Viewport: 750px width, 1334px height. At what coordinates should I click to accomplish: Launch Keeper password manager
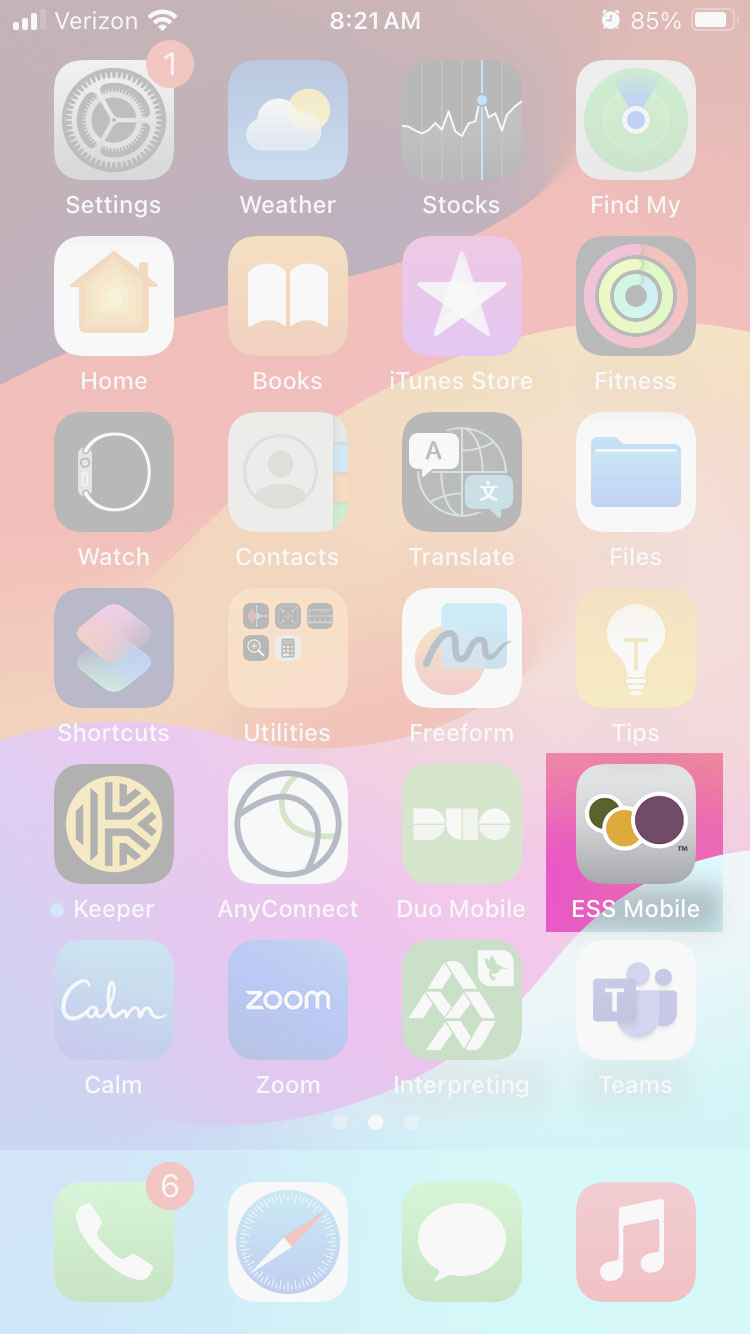113,824
